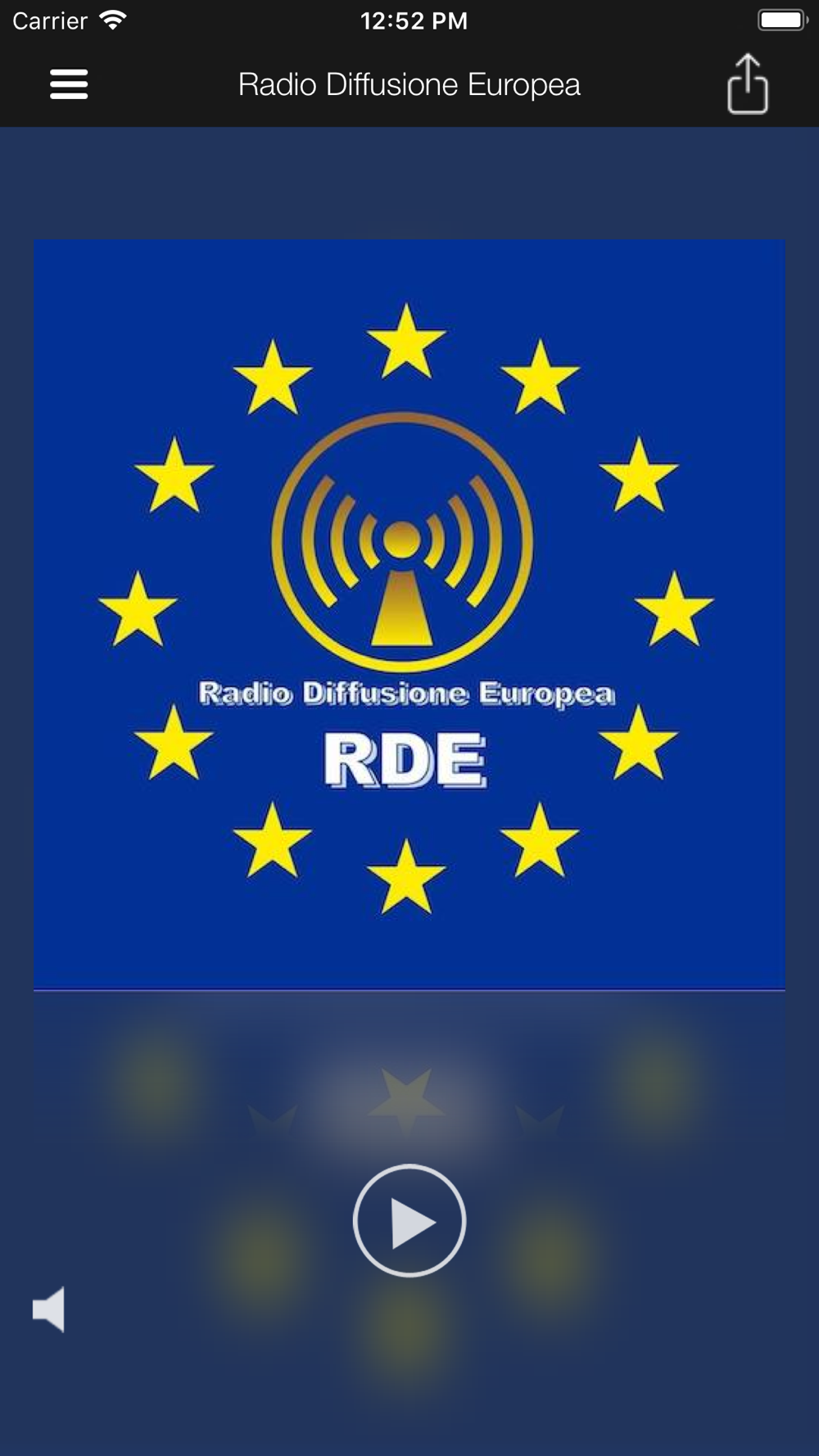
Task: Share the Radio Diffusione Europea station
Action: tap(748, 84)
